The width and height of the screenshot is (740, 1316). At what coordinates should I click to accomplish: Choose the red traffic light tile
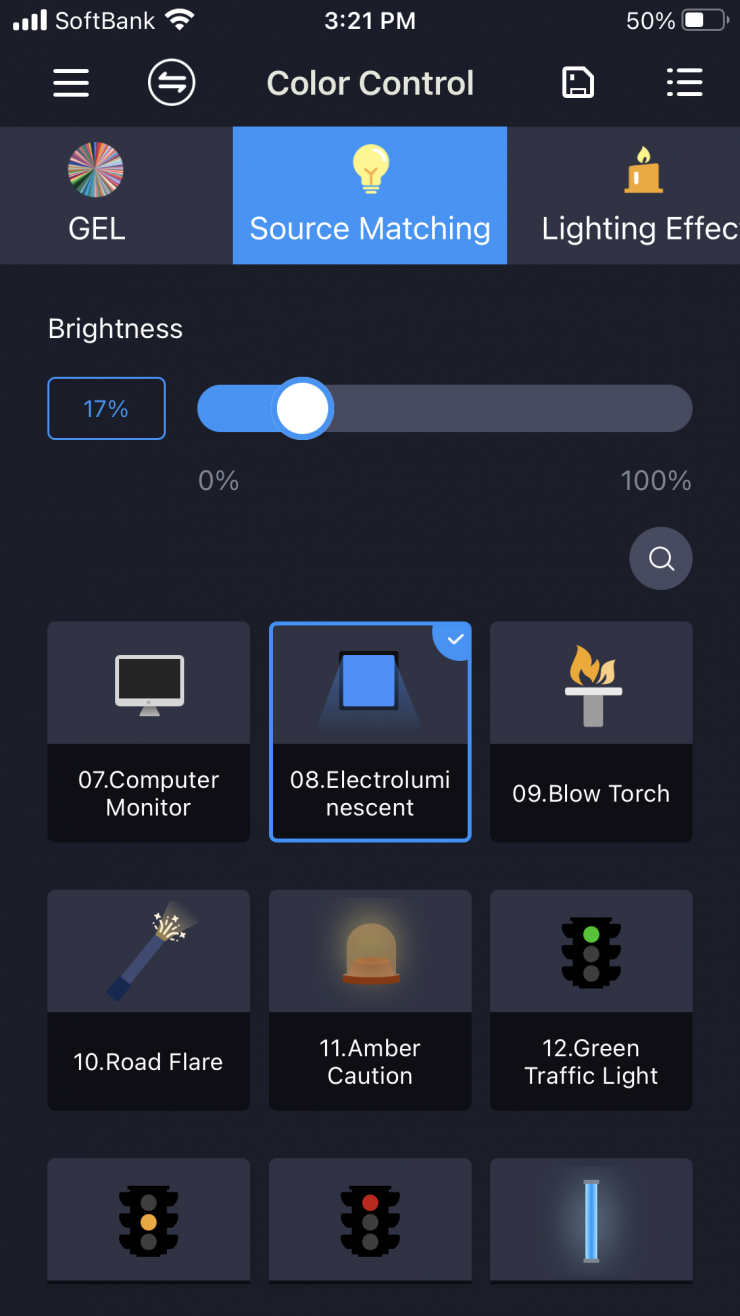(370, 1220)
